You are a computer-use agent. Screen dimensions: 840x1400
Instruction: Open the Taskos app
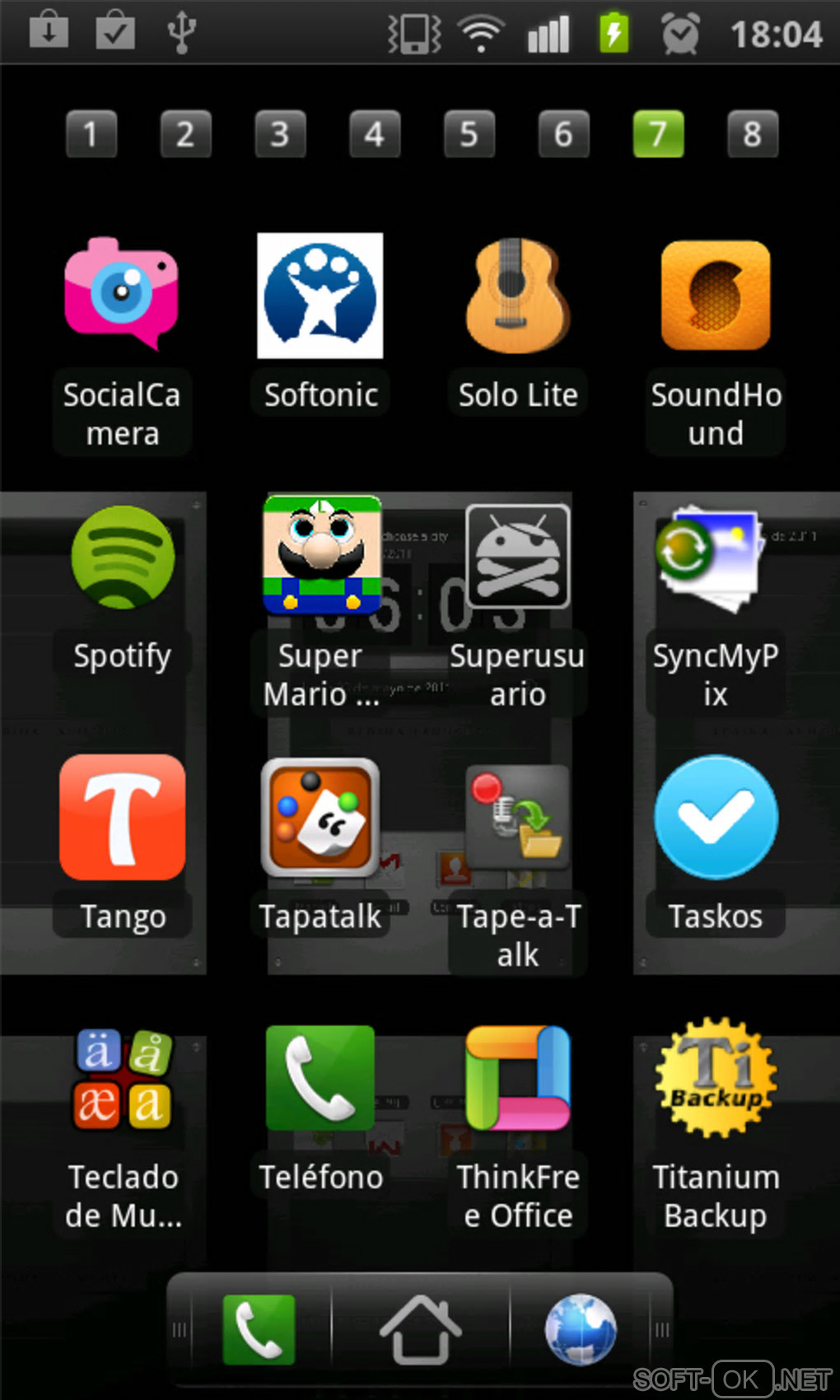pos(716,818)
